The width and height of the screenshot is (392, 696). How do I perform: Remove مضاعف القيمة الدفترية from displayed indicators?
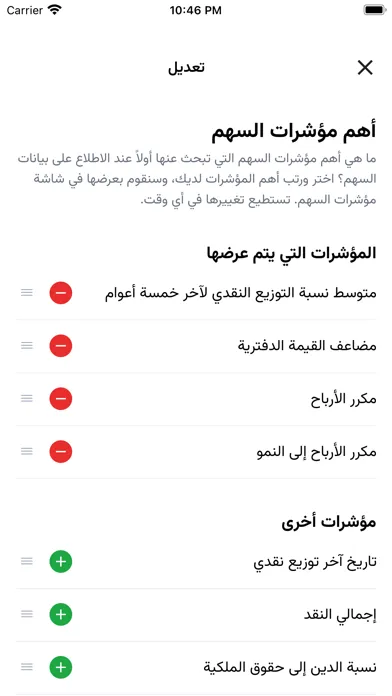pyautogui.click(x=61, y=346)
